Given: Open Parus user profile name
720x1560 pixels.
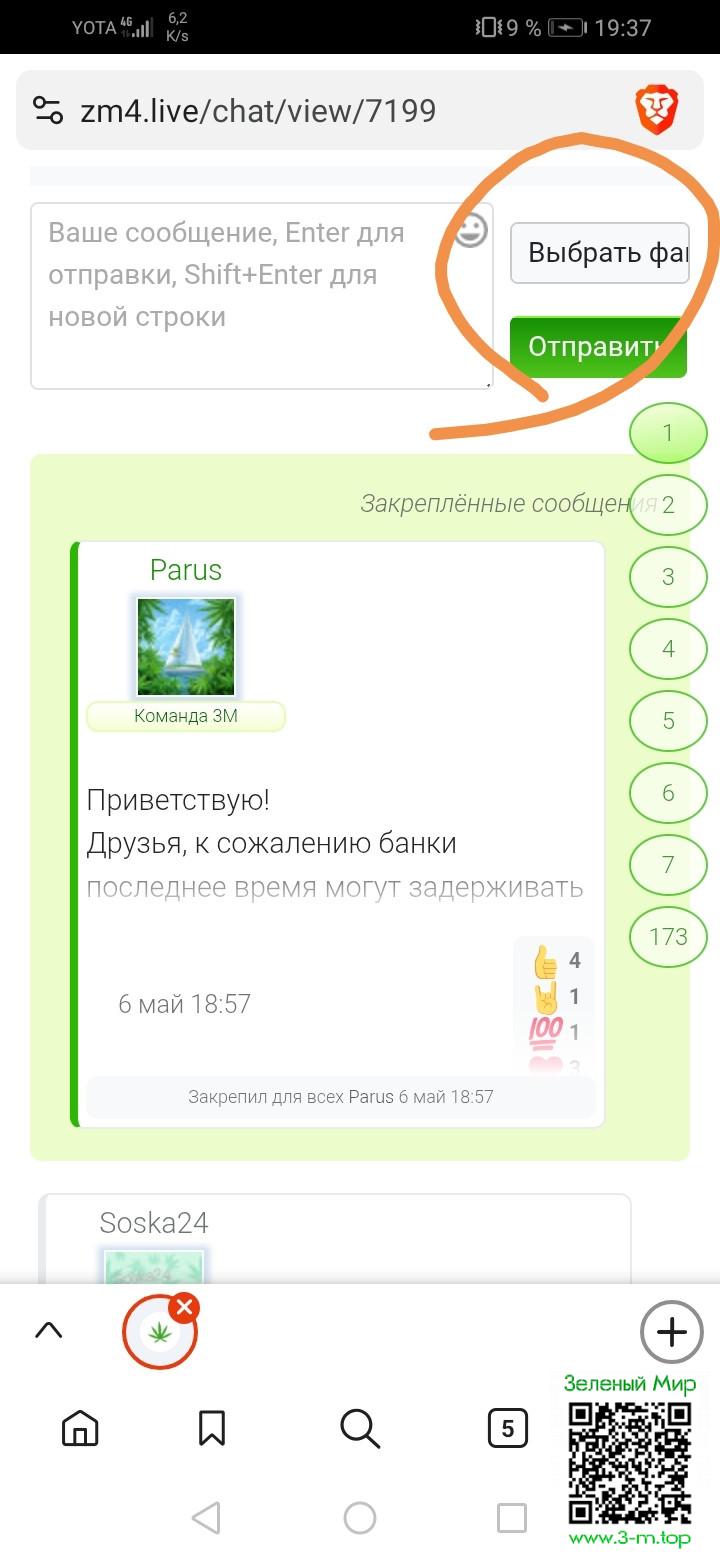Looking at the screenshot, I should point(186,570).
